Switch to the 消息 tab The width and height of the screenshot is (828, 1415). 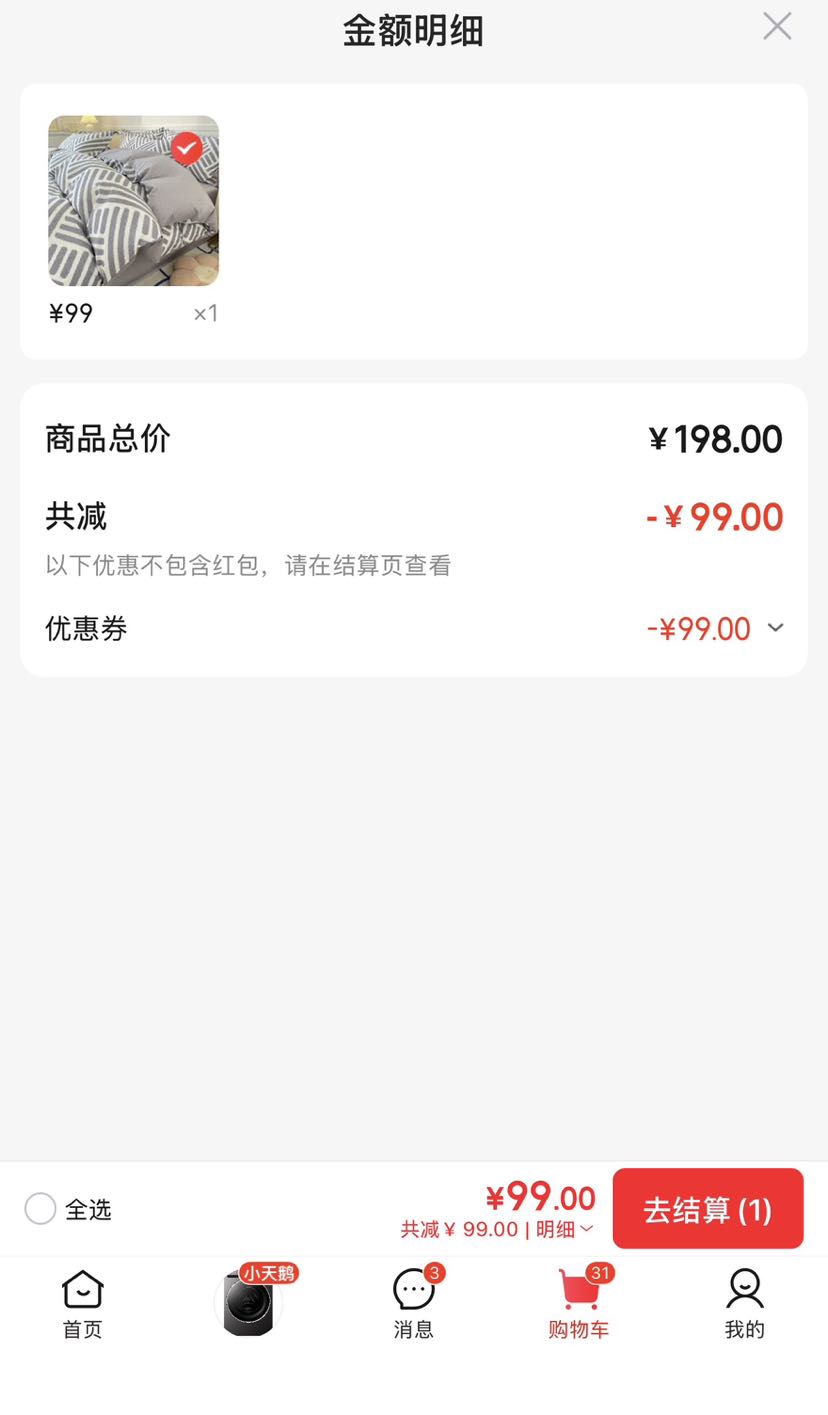(414, 1304)
